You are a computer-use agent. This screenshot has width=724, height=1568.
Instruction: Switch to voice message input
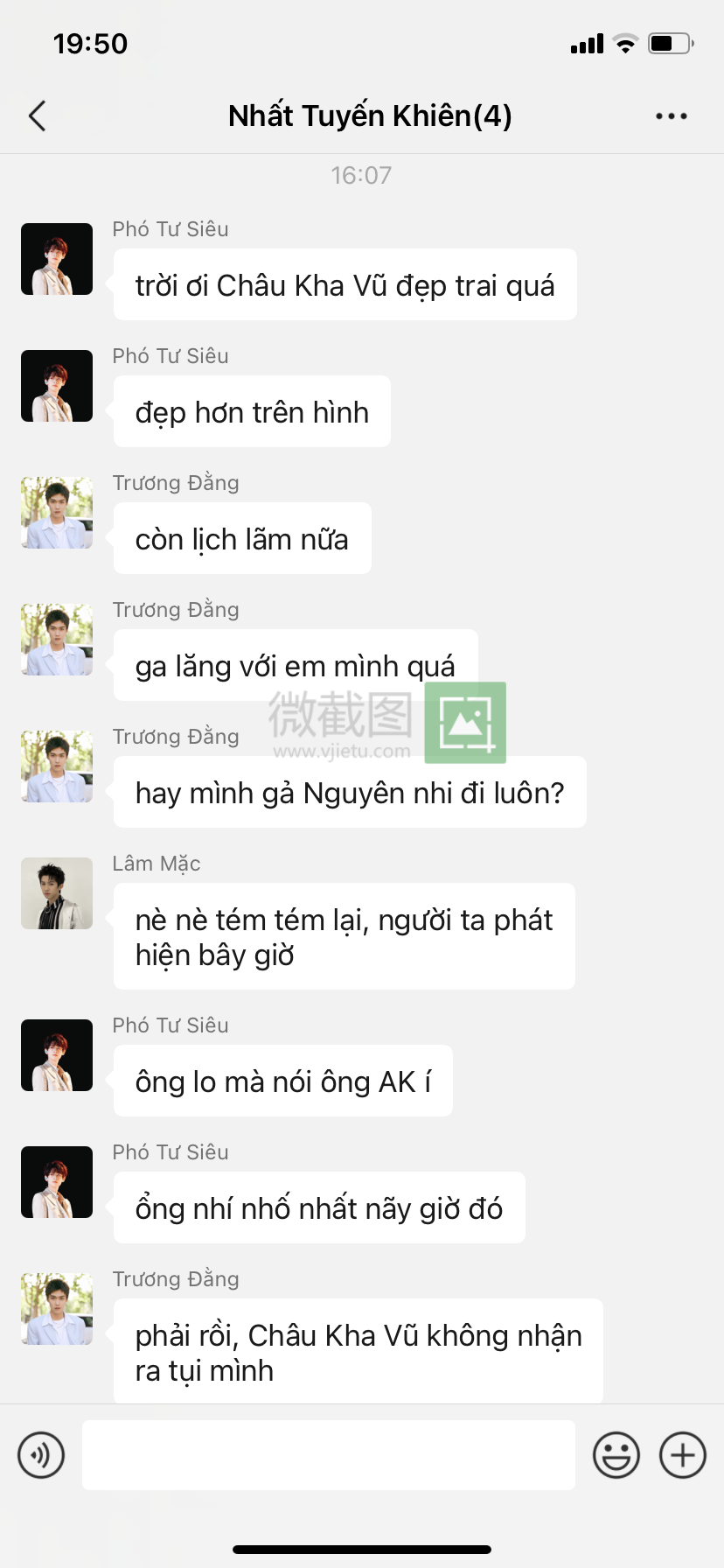click(41, 1455)
